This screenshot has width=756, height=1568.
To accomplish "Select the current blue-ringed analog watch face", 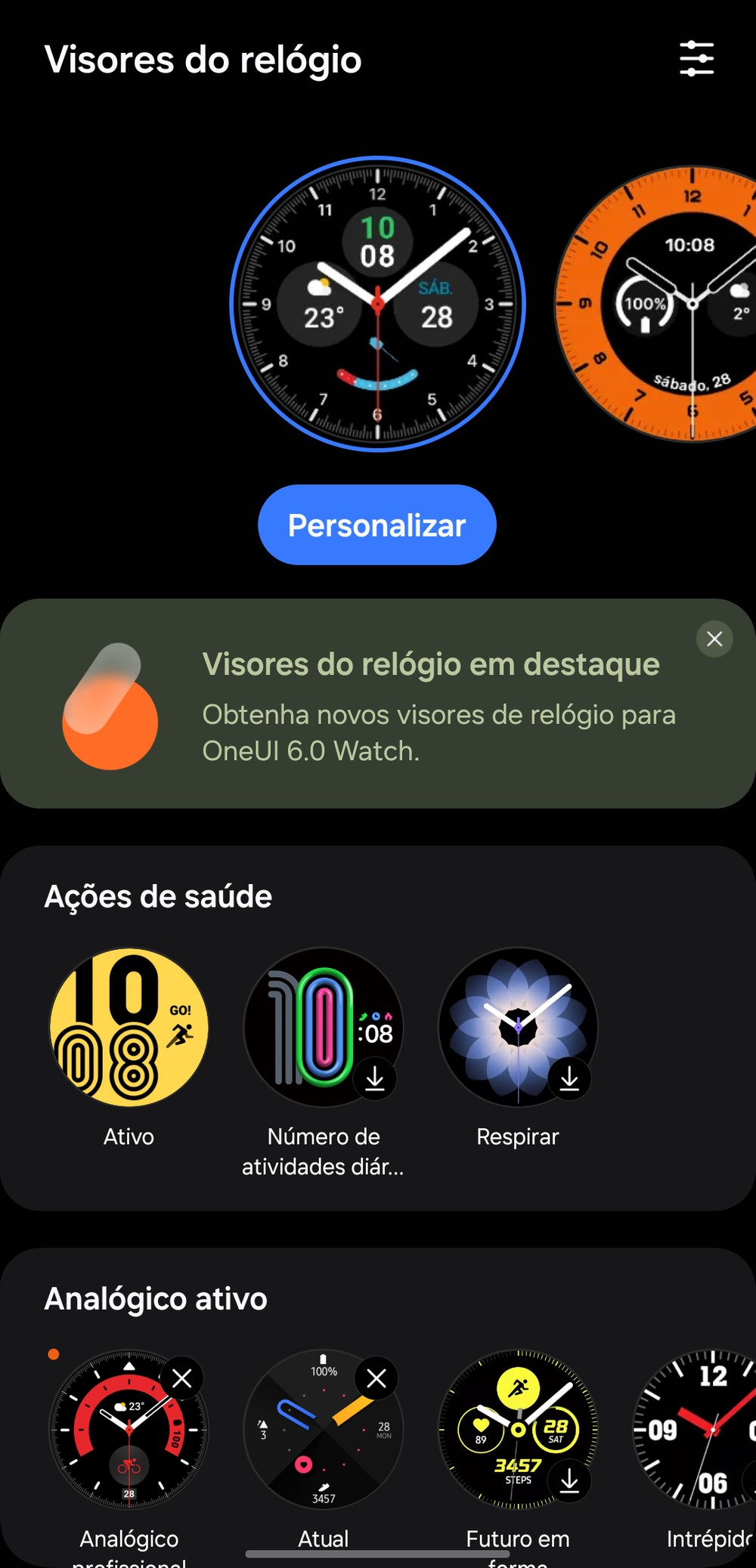I will pyautogui.click(x=377, y=304).
